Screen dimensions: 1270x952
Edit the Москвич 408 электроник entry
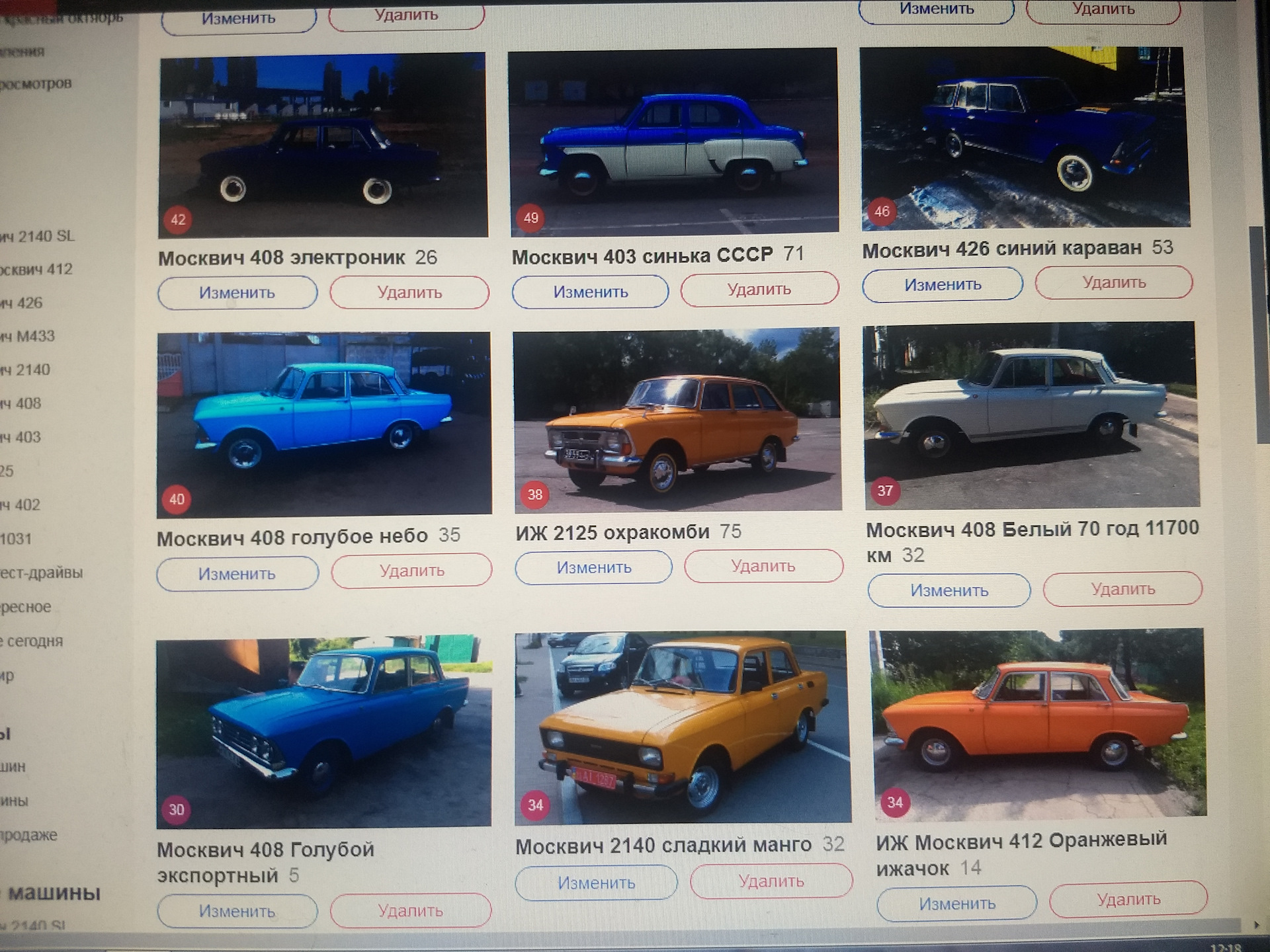click(237, 293)
